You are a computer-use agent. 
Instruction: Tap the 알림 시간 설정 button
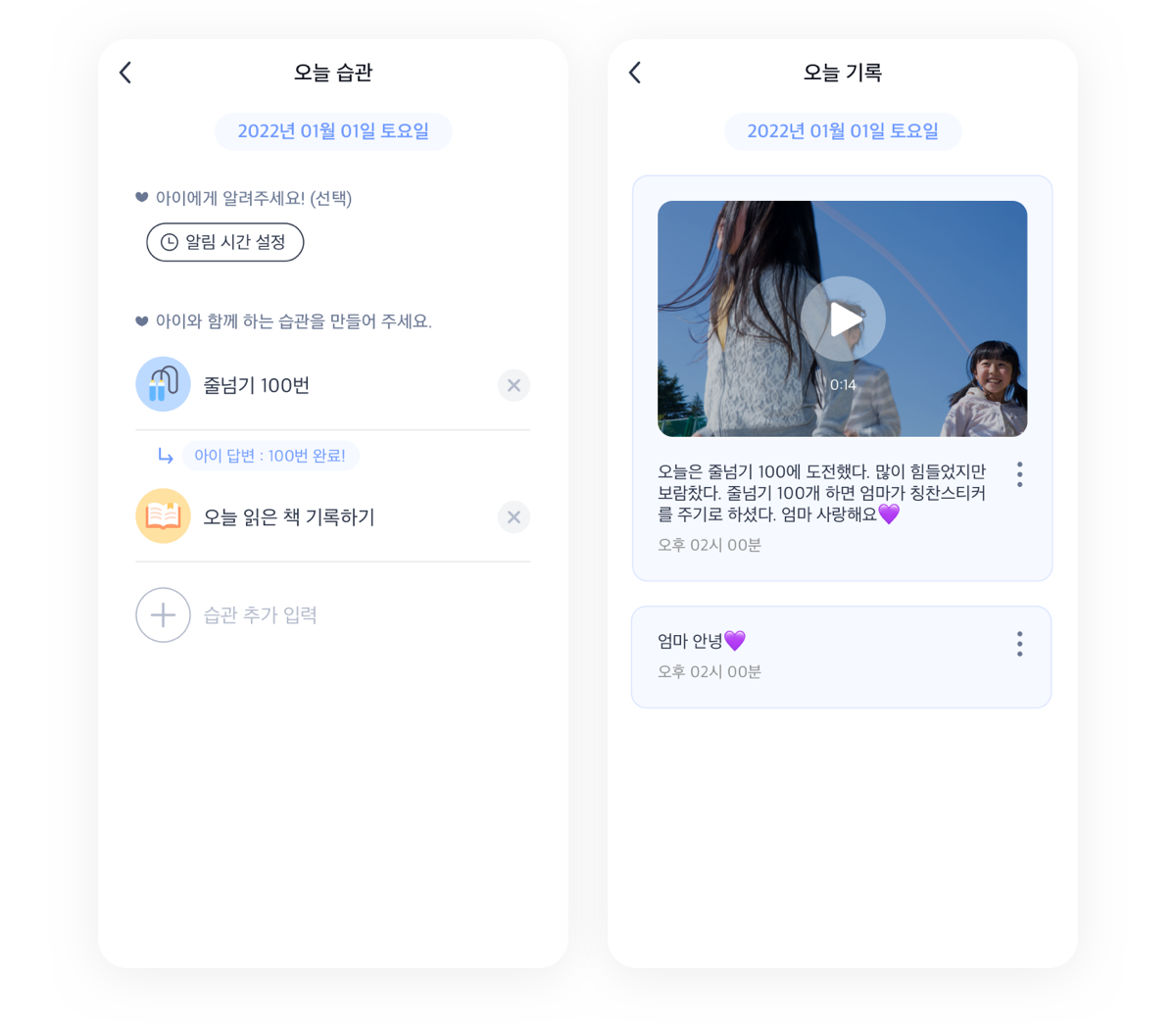[225, 242]
